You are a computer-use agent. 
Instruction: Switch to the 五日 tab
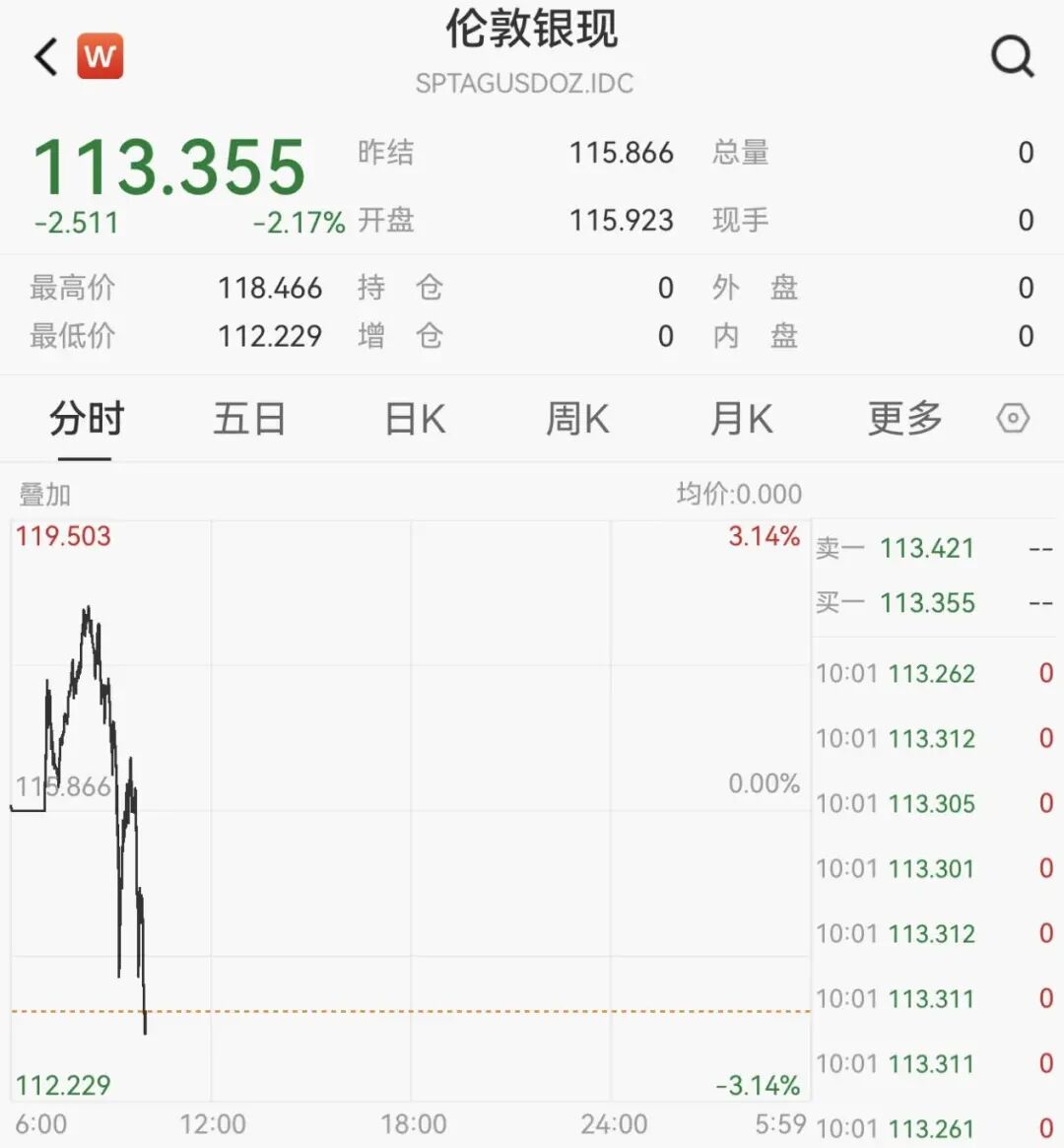[249, 418]
